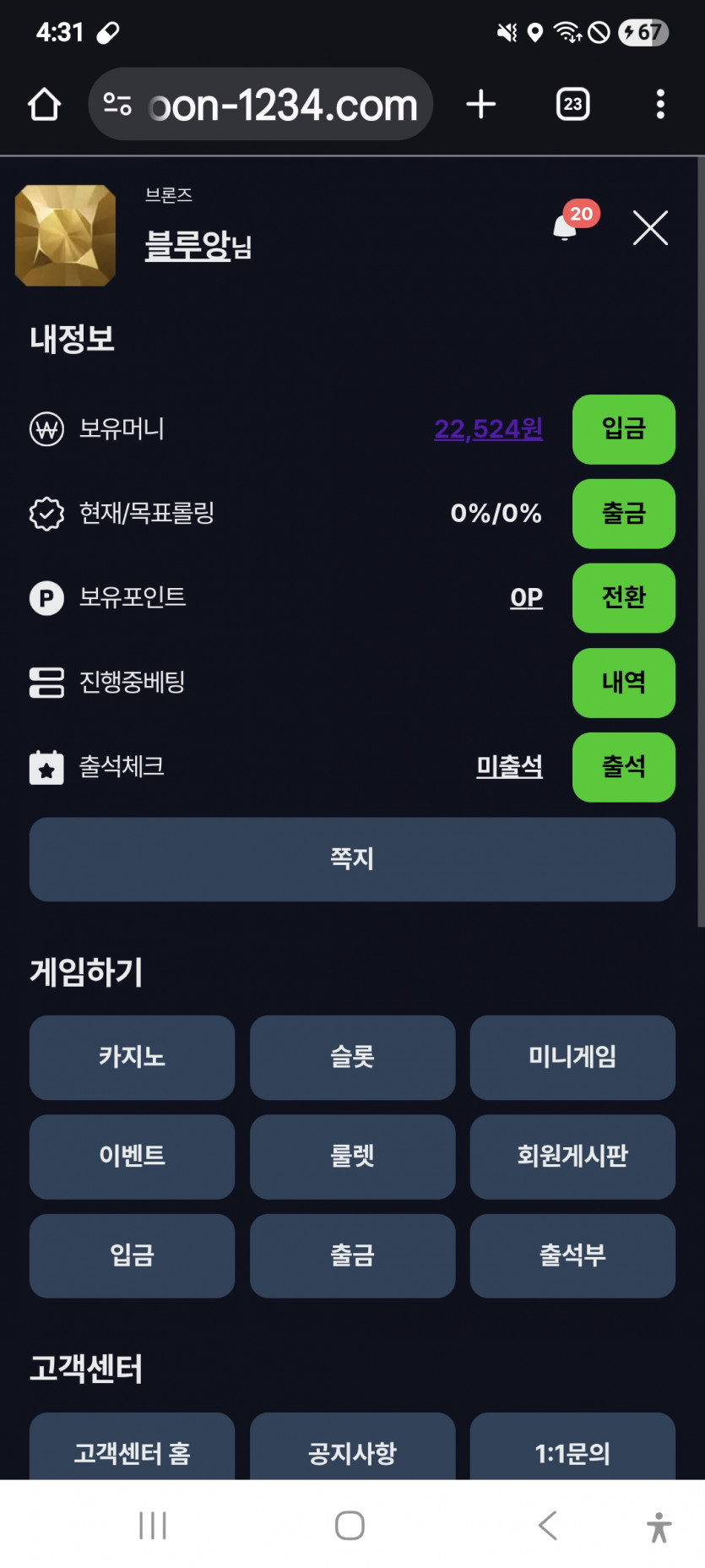The width and height of the screenshot is (705, 1568).
Task: Click the 현재/목표롤링 checkmark badge icon
Action: [47, 514]
